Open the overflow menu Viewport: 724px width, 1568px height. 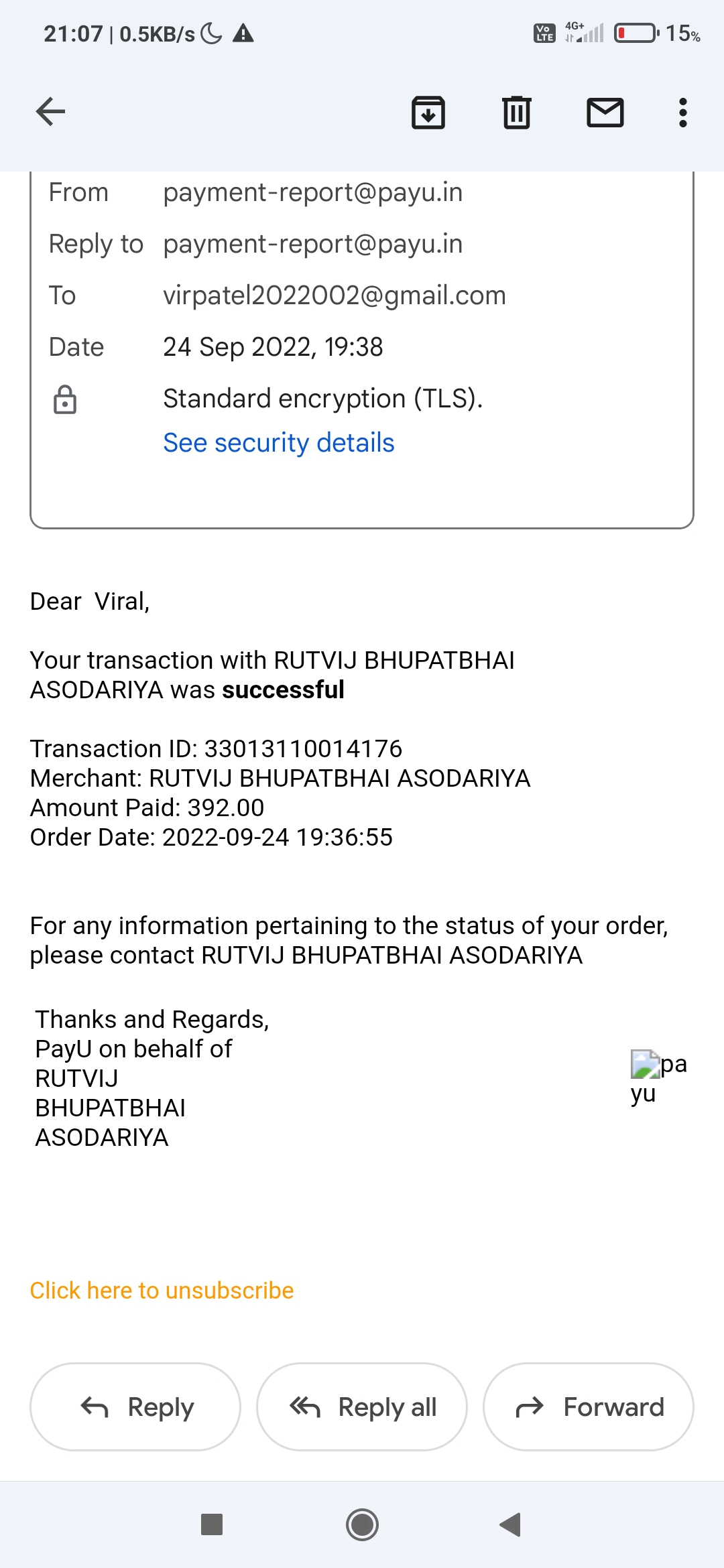tap(682, 112)
